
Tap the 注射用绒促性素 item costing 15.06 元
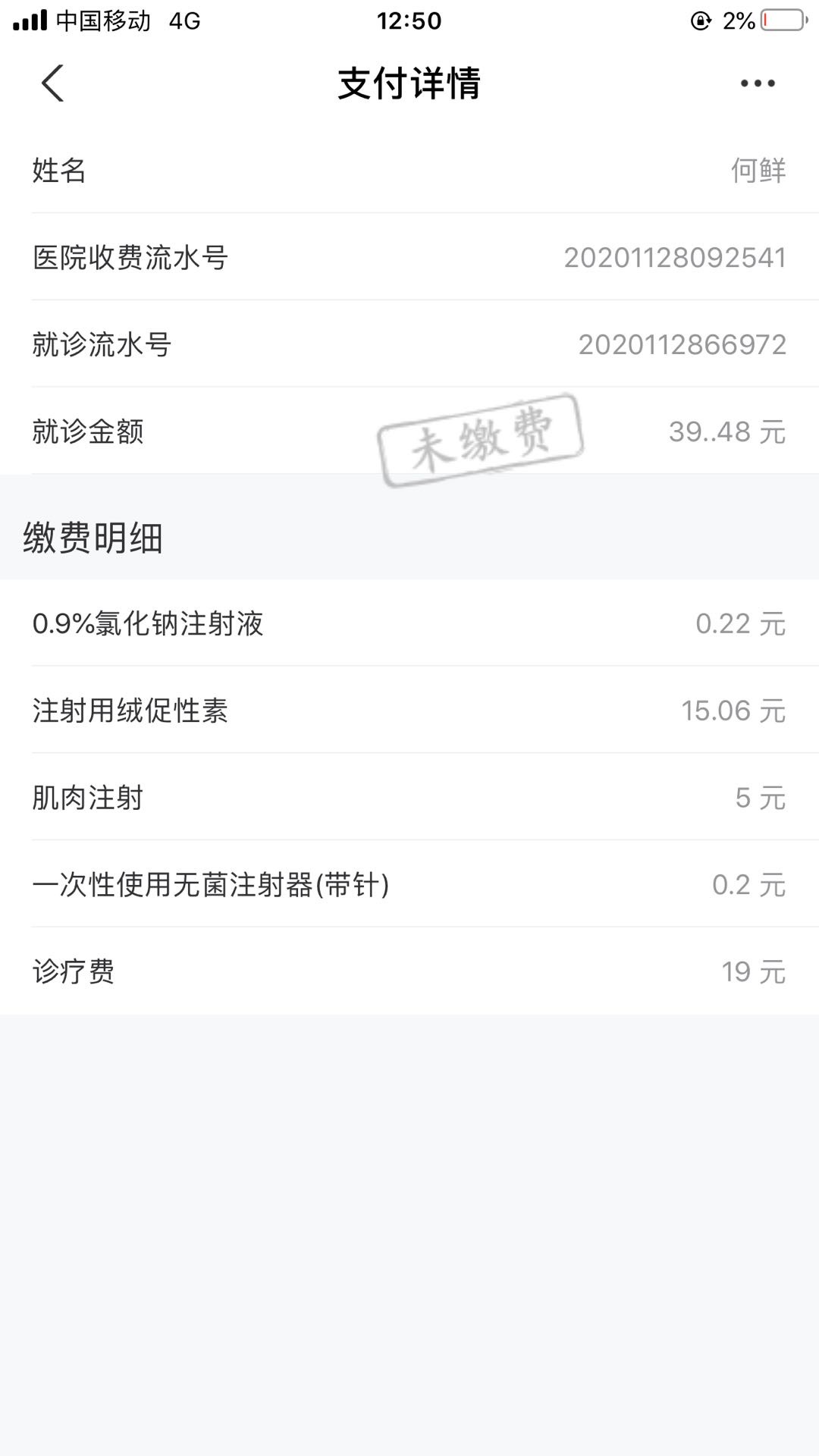click(x=409, y=711)
